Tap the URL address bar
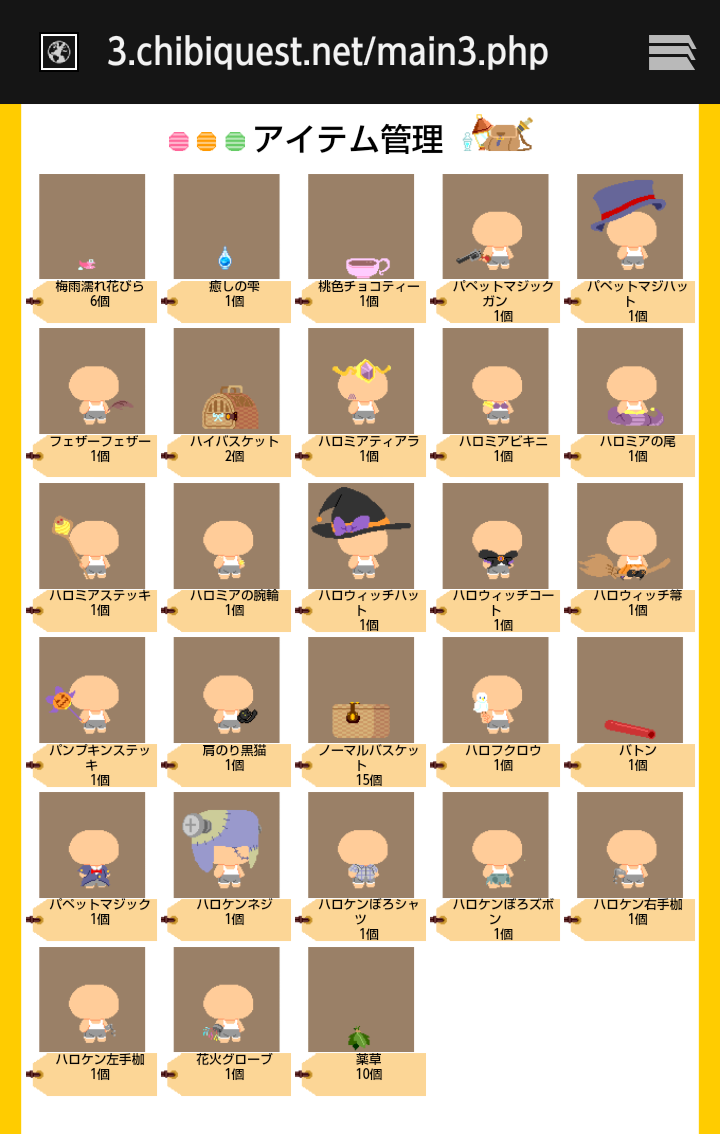Screen dimensions: 720x1134 coord(328,52)
